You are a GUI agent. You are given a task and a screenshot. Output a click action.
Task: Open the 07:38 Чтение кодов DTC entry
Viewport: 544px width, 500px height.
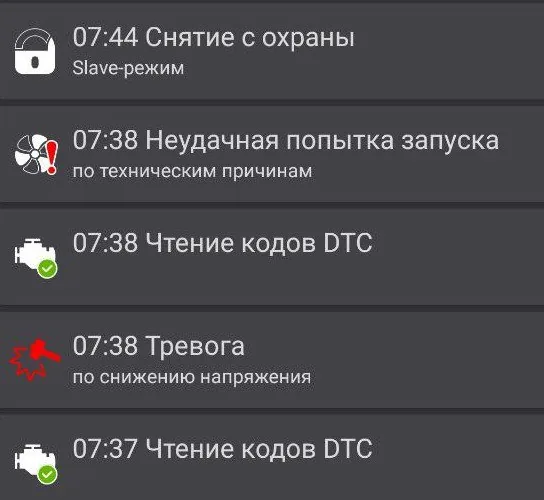pos(272,257)
